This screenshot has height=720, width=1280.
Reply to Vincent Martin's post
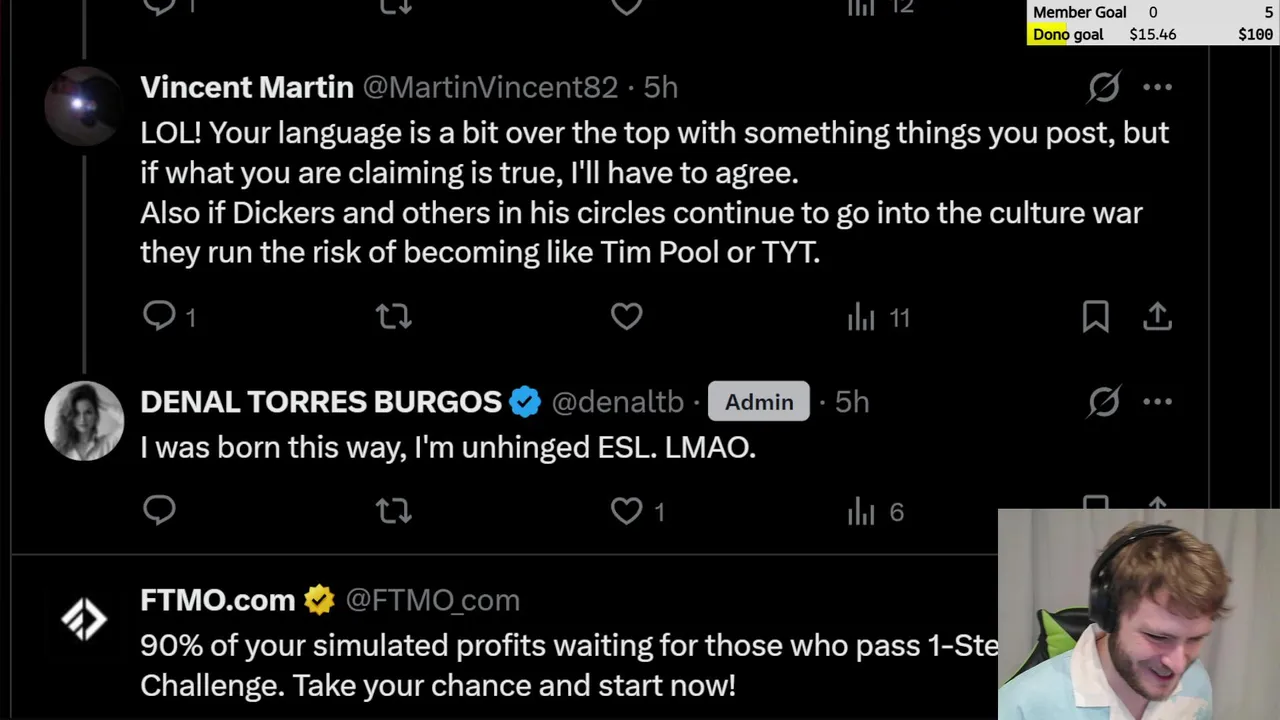pos(160,317)
